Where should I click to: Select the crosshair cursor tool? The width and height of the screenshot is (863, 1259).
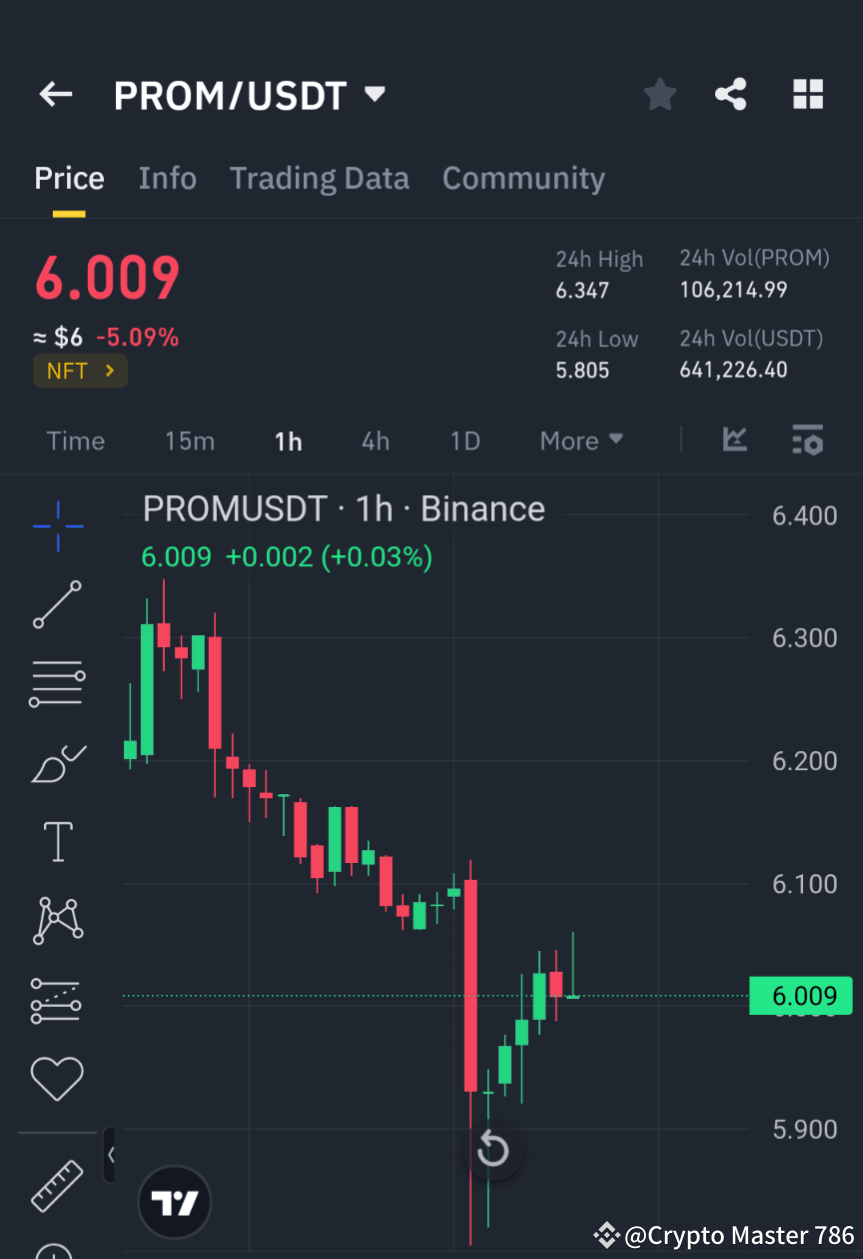[x=57, y=525]
